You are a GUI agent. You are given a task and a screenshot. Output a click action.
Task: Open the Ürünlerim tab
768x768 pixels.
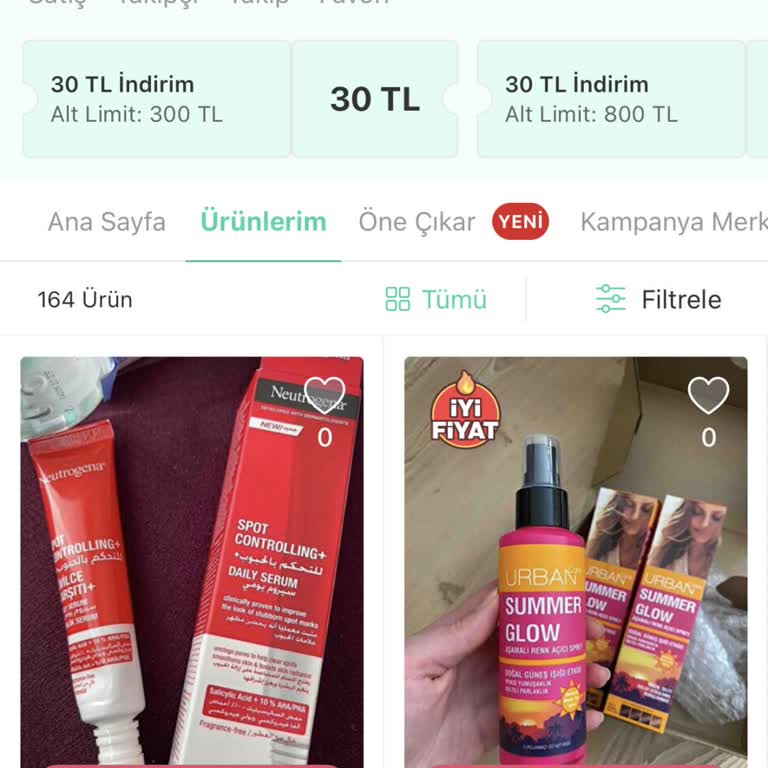[x=263, y=222]
